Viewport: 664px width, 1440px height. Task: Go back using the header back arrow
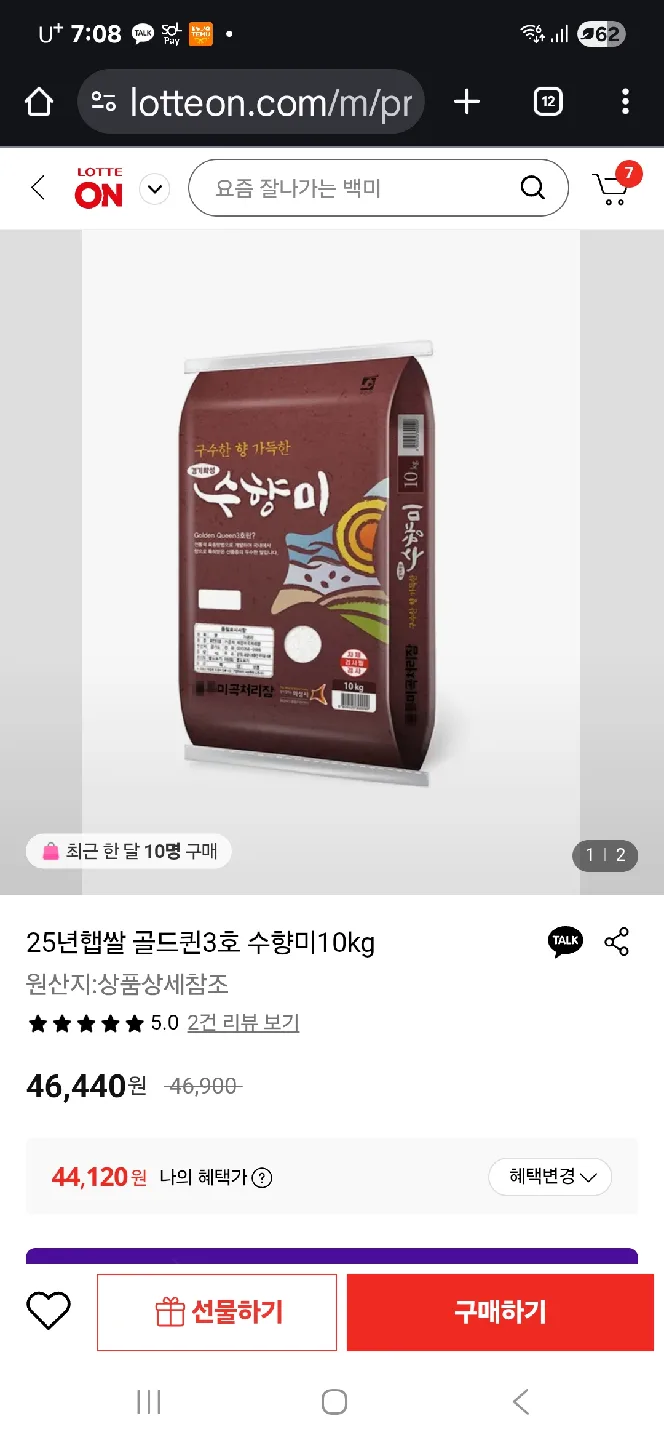point(38,188)
